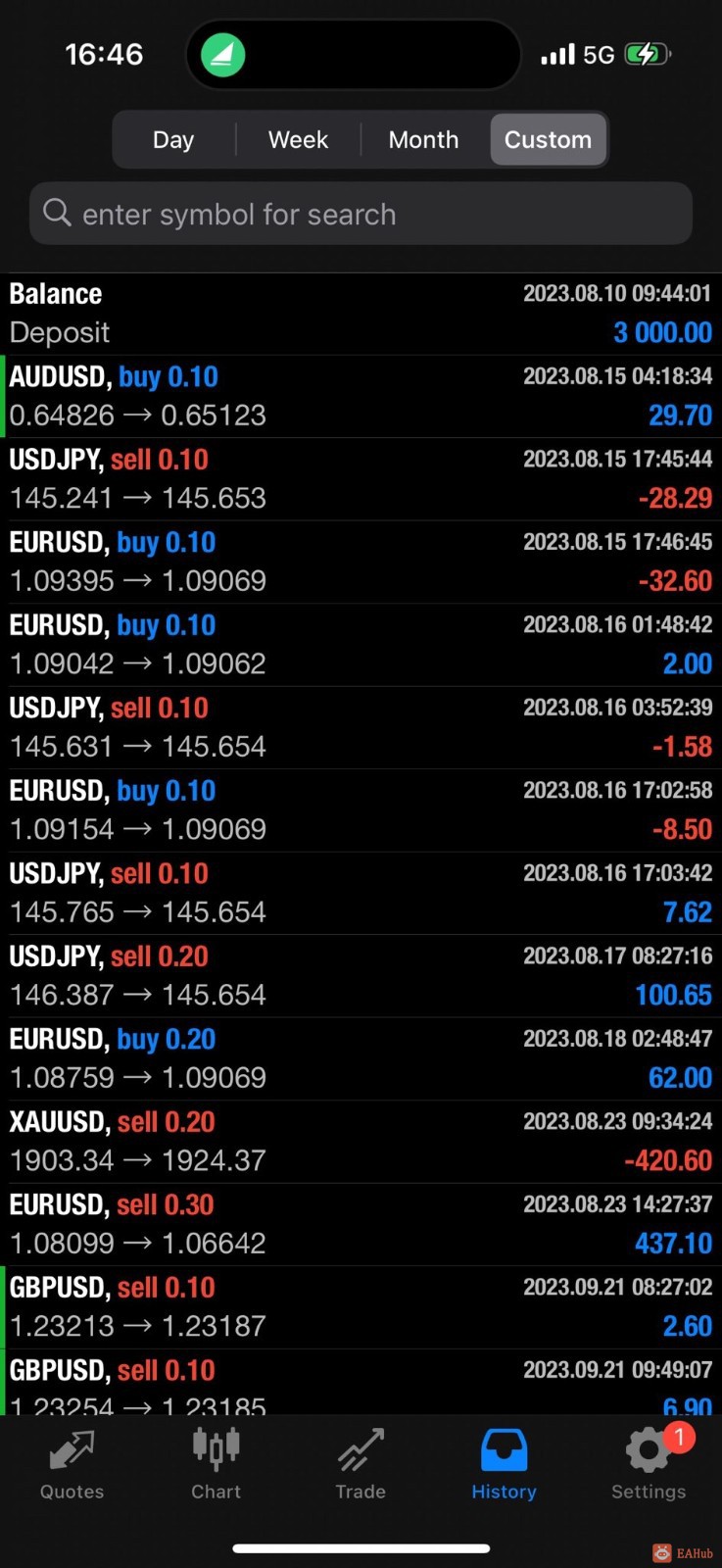The width and height of the screenshot is (722, 1568).
Task: Open the History tab
Action: click(x=504, y=1464)
